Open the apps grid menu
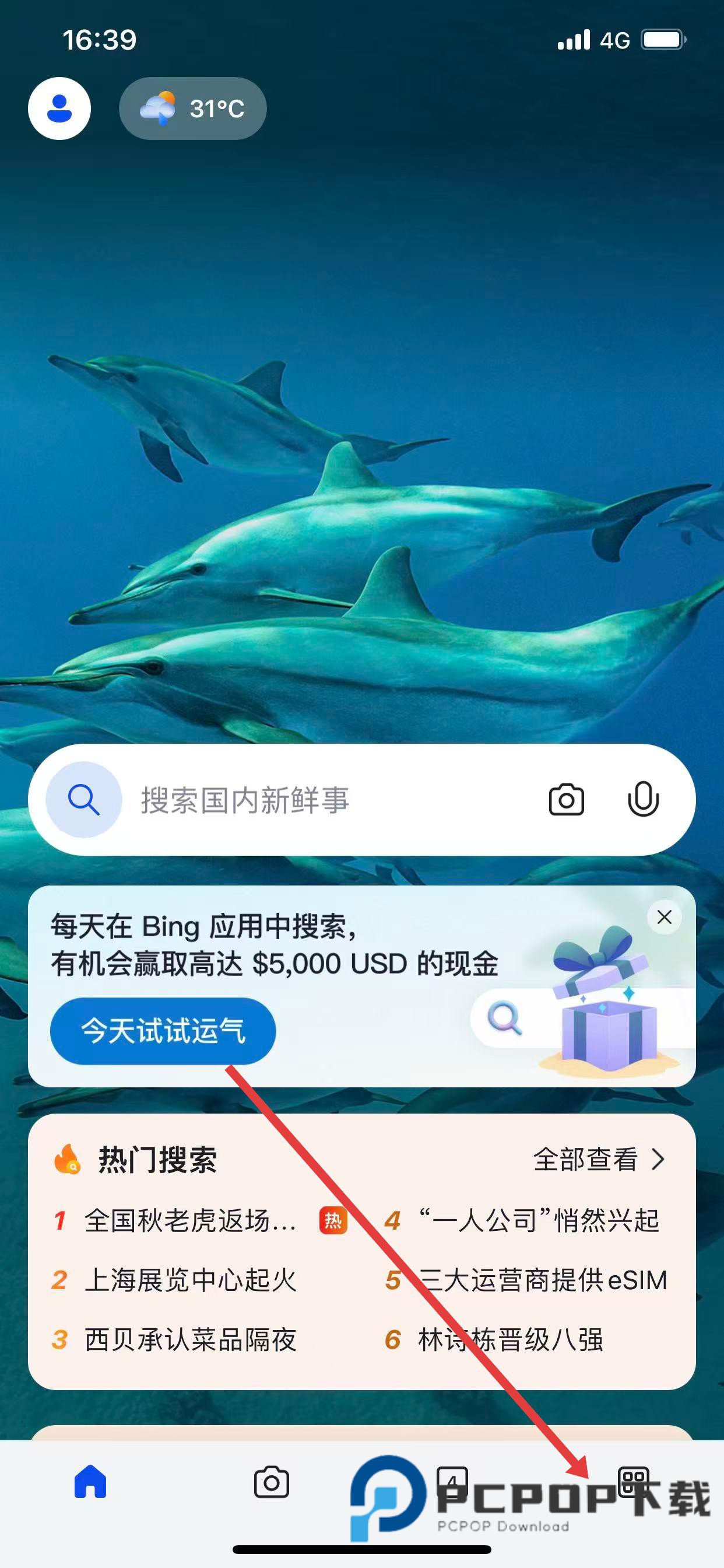 (633, 1481)
